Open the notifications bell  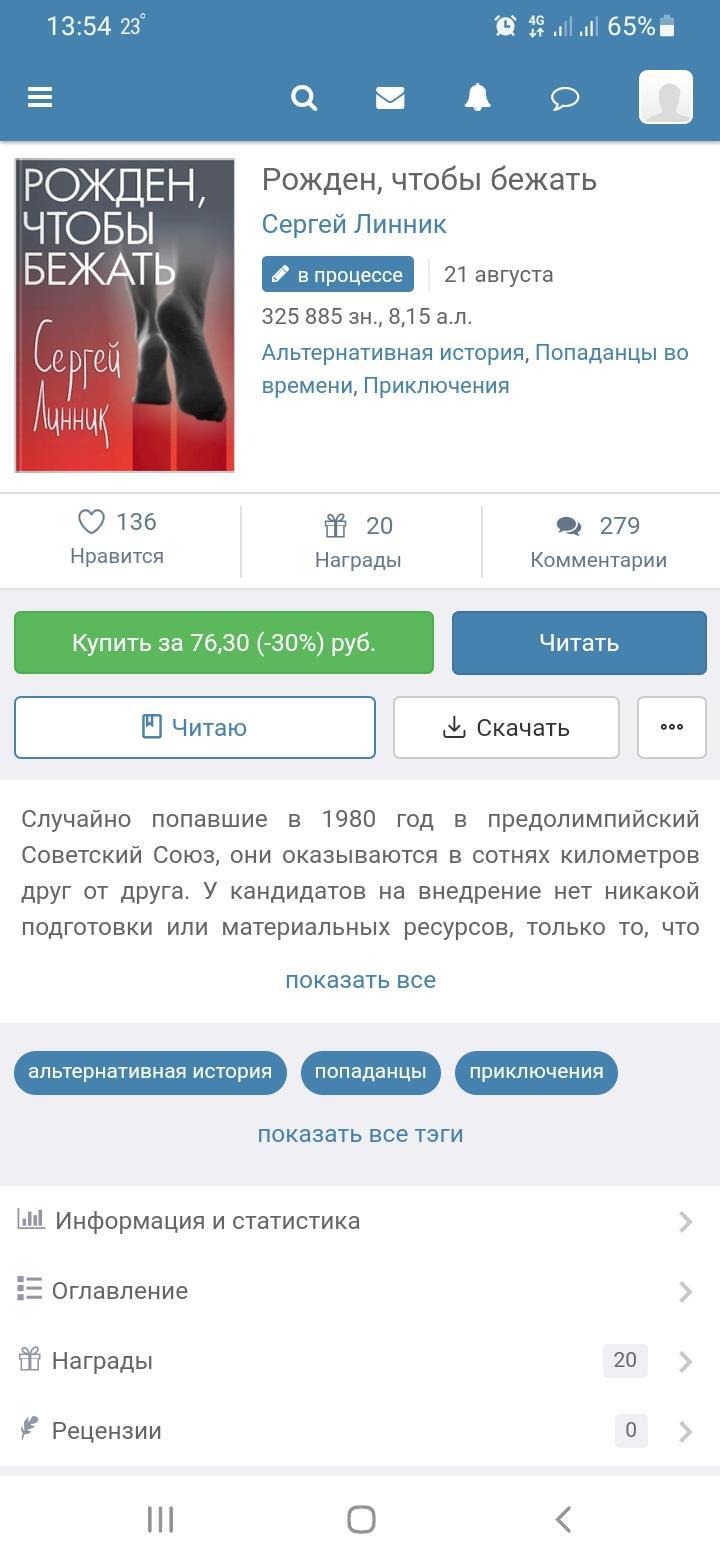[477, 97]
